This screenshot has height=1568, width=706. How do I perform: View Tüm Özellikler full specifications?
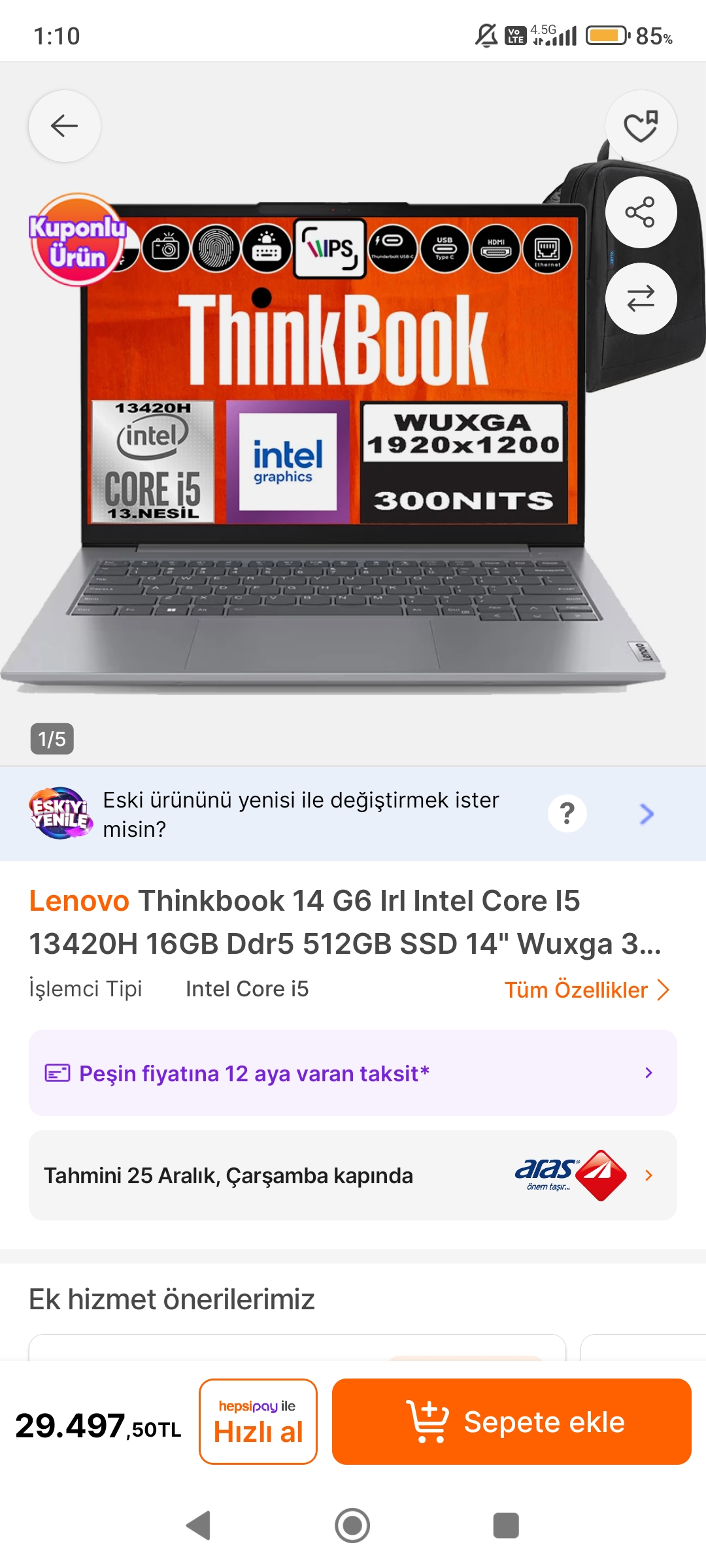pos(586,990)
